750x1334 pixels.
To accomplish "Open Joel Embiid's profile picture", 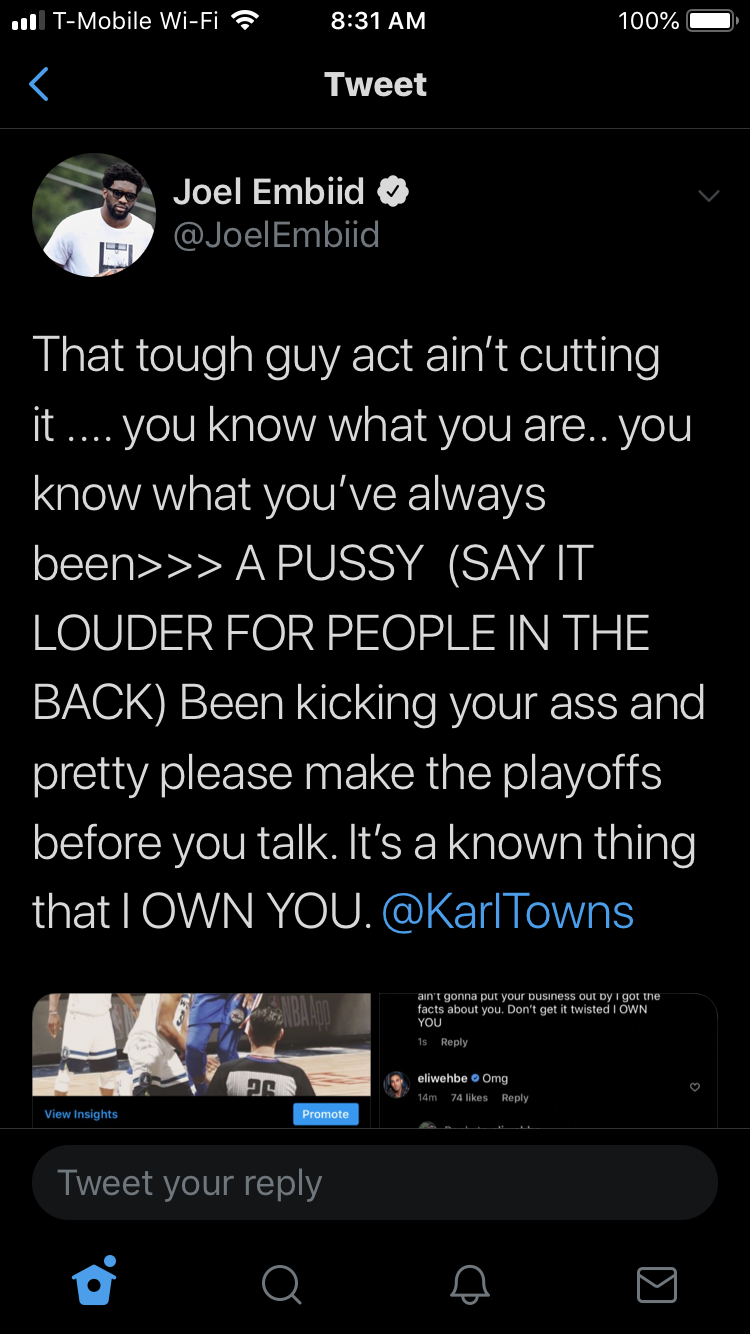I will pyautogui.click(x=94, y=215).
